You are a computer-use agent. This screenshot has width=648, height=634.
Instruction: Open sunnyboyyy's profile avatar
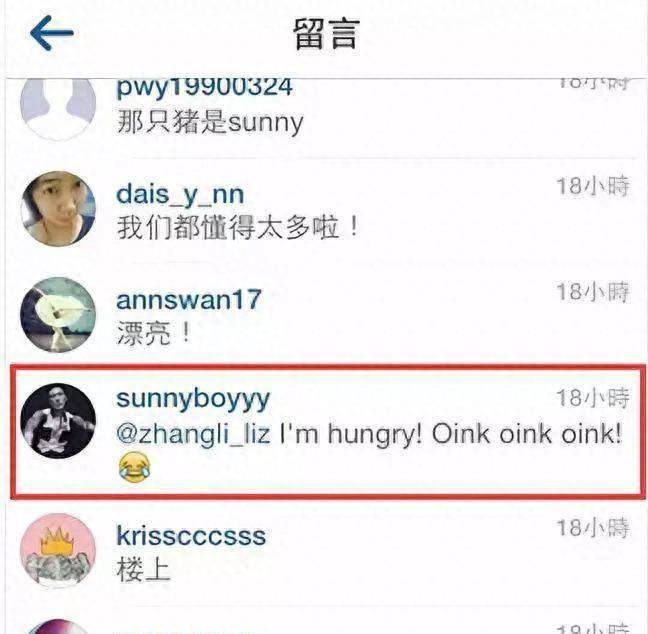(58, 421)
